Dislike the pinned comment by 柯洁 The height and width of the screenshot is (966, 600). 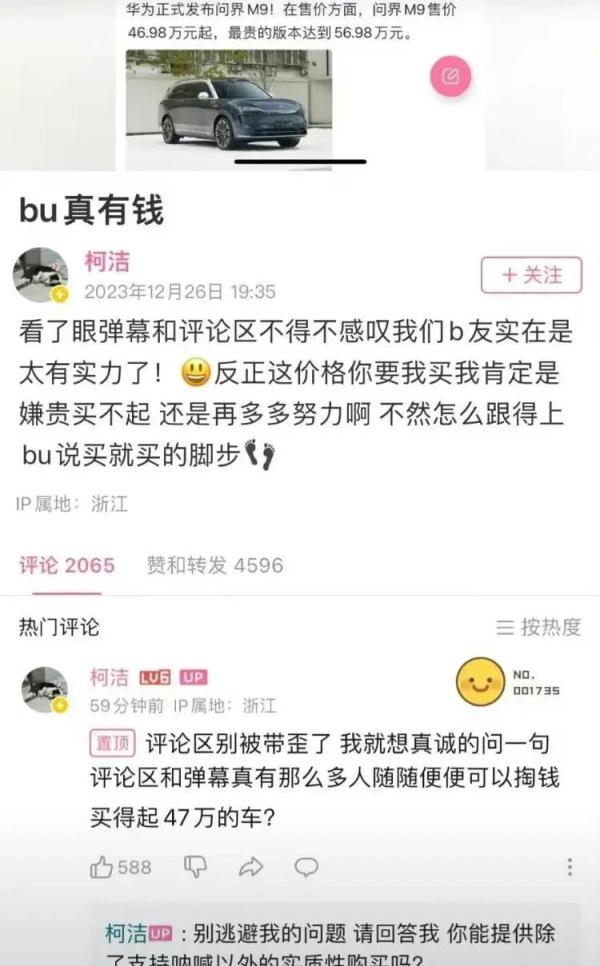pyautogui.click(x=196, y=867)
